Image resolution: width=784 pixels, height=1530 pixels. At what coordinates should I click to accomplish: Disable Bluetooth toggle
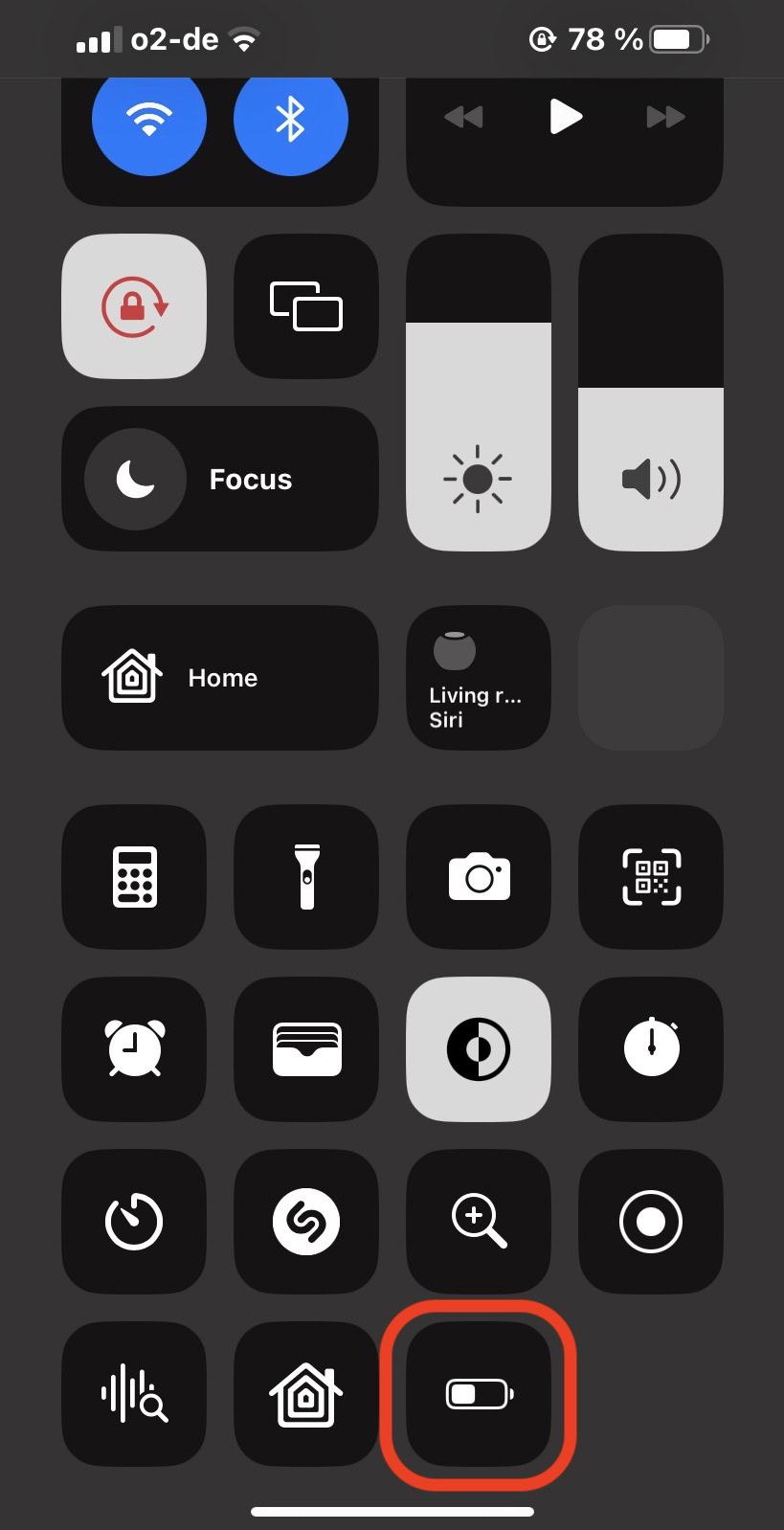pos(290,119)
